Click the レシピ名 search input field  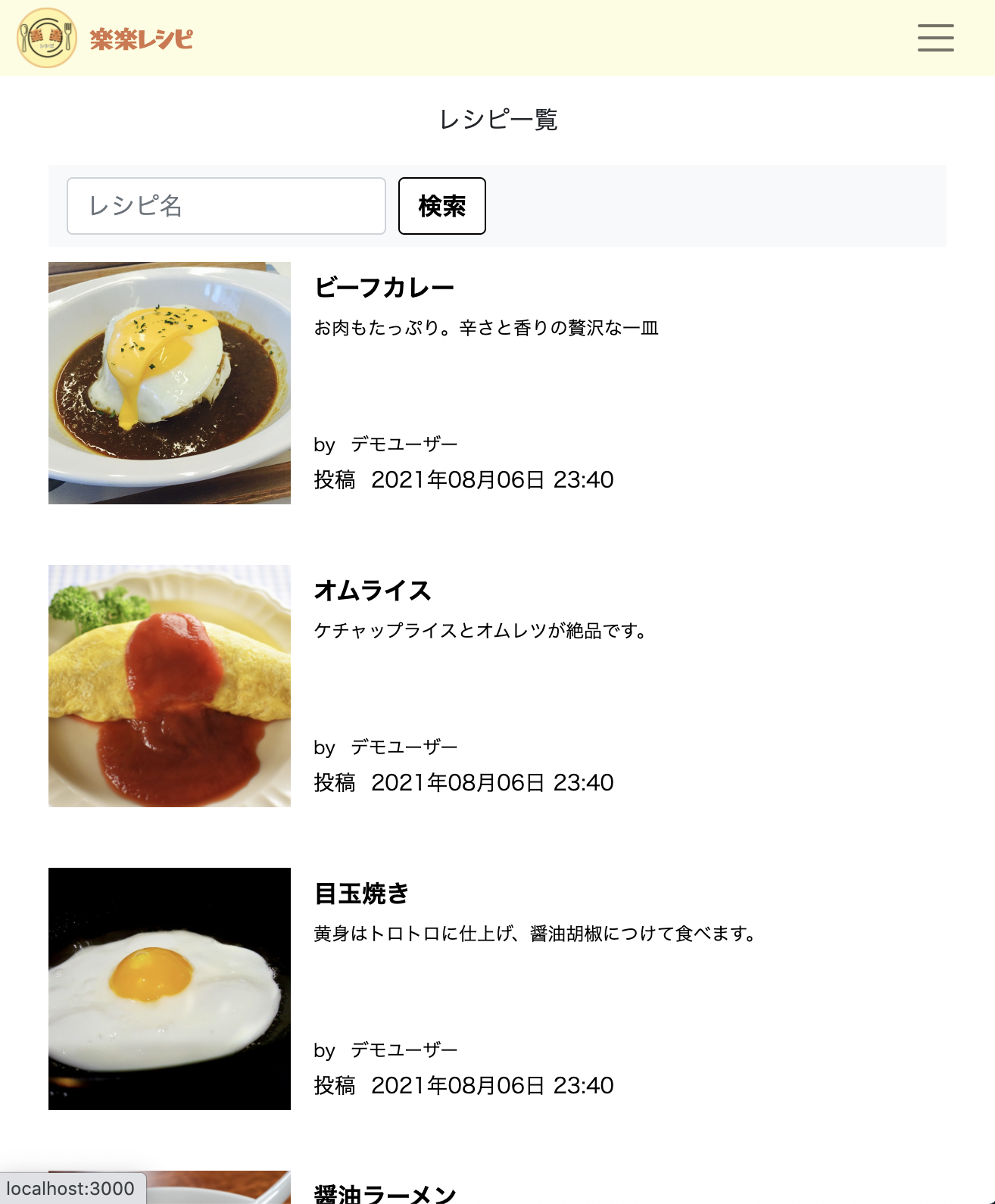click(x=226, y=206)
